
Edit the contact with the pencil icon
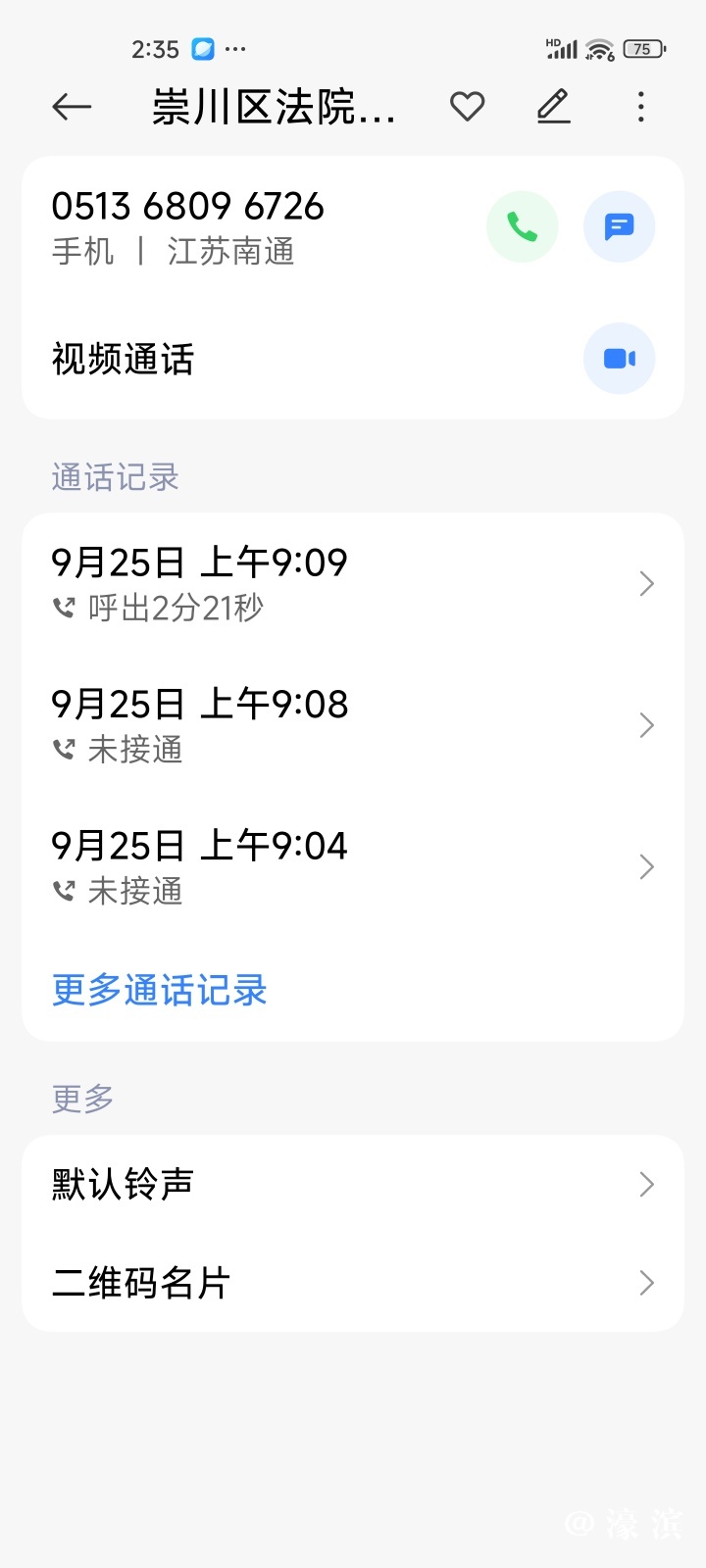tap(554, 107)
